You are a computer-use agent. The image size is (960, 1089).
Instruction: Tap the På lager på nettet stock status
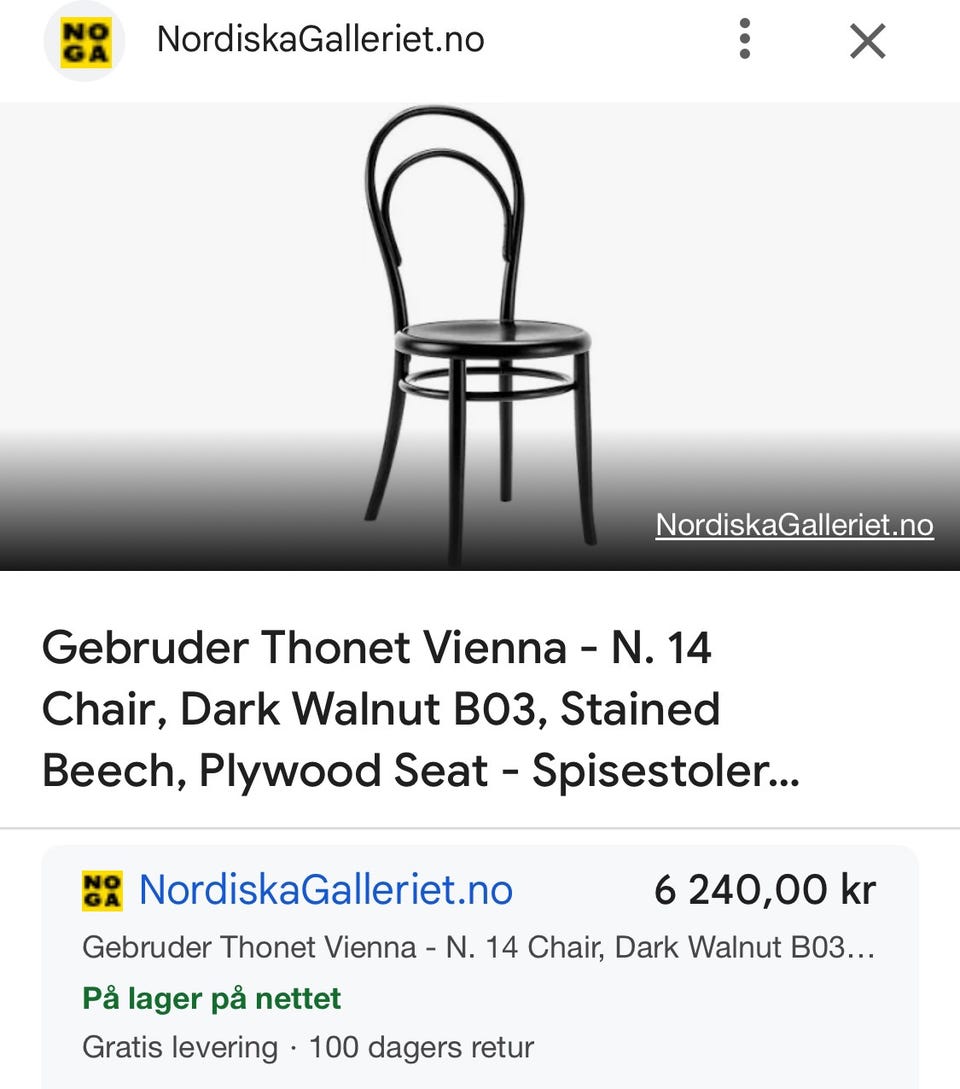[210, 997]
